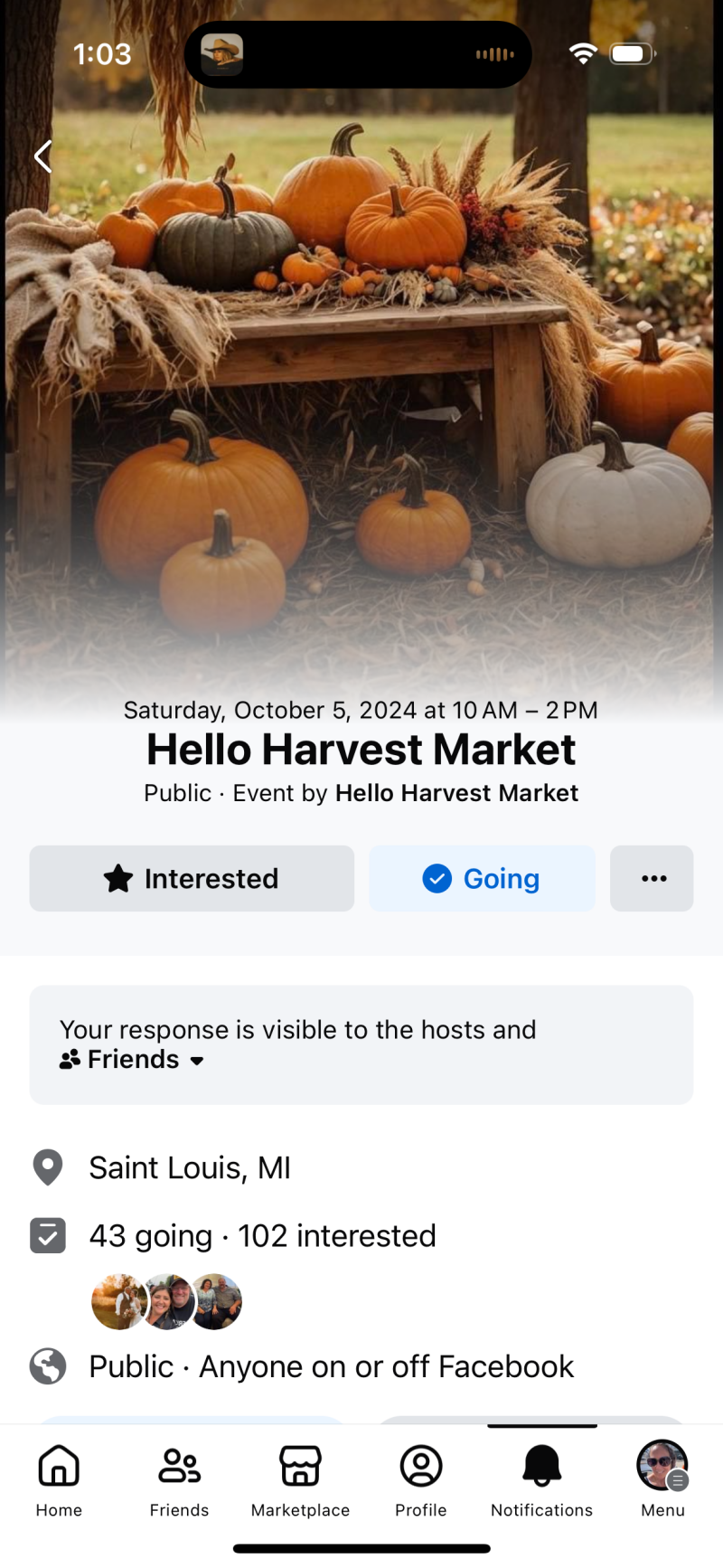Go to the Profile tab

point(420,1480)
